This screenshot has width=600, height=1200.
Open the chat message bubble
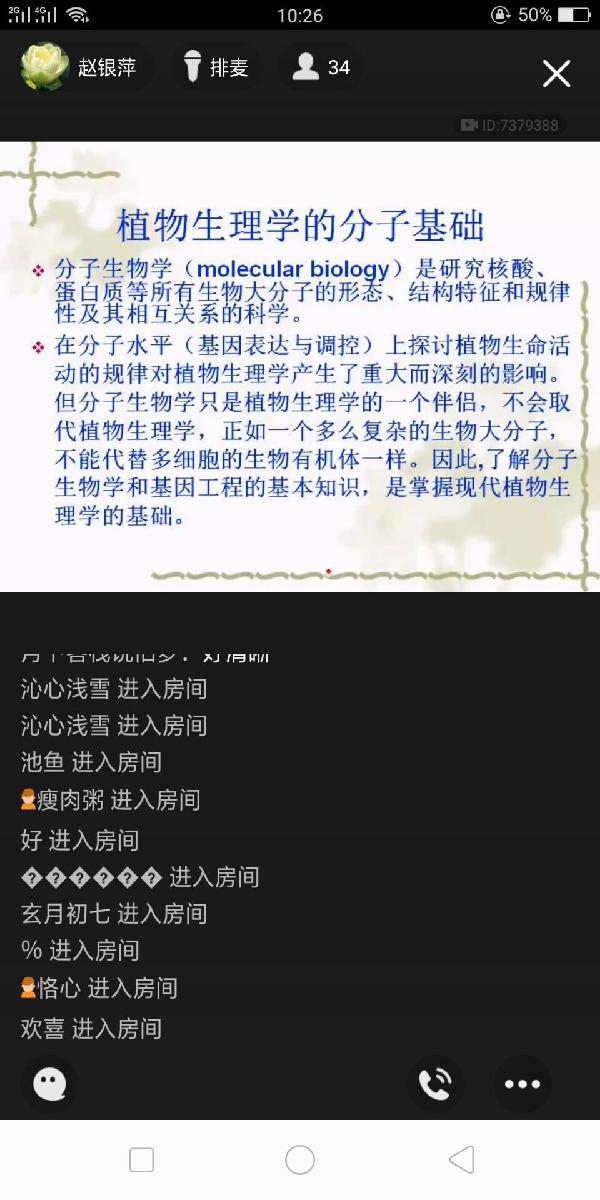pyautogui.click(x=49, y=1084)
